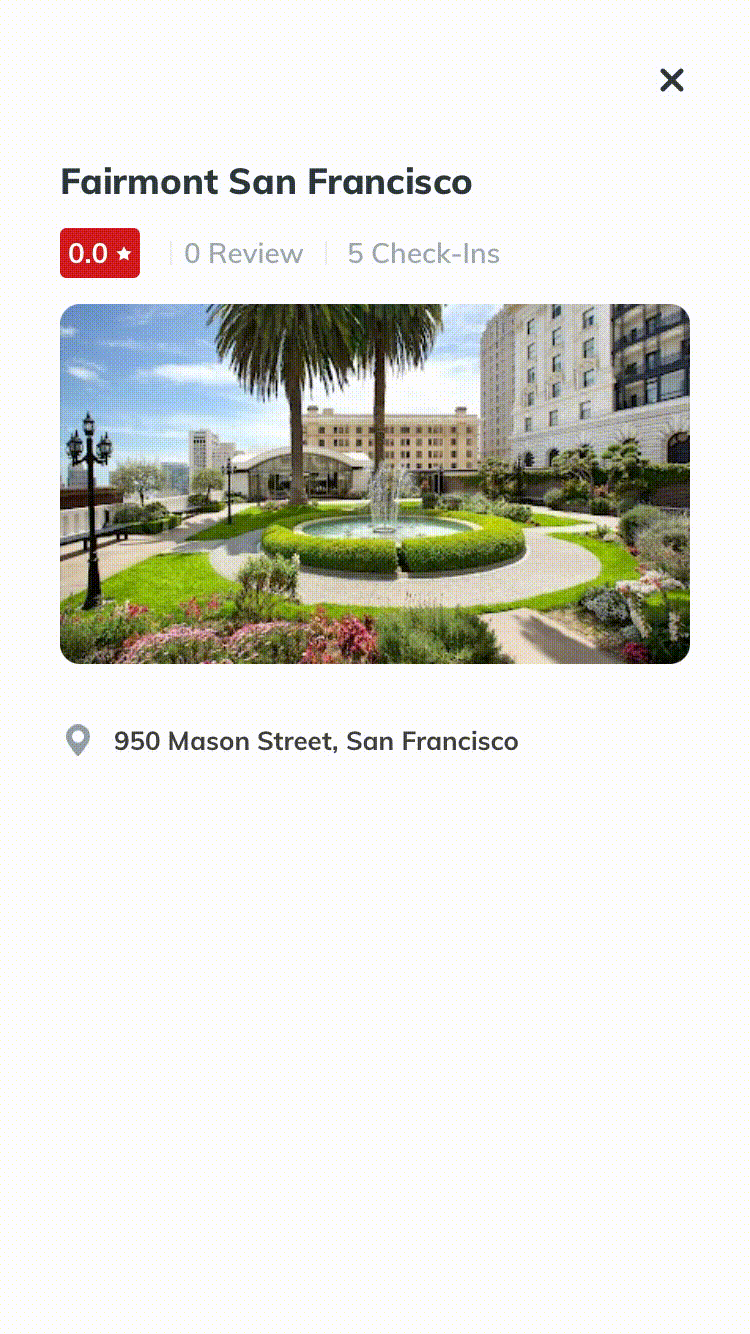Open the 950 Mason Street address
The image size is (750, 1334).
315,741
